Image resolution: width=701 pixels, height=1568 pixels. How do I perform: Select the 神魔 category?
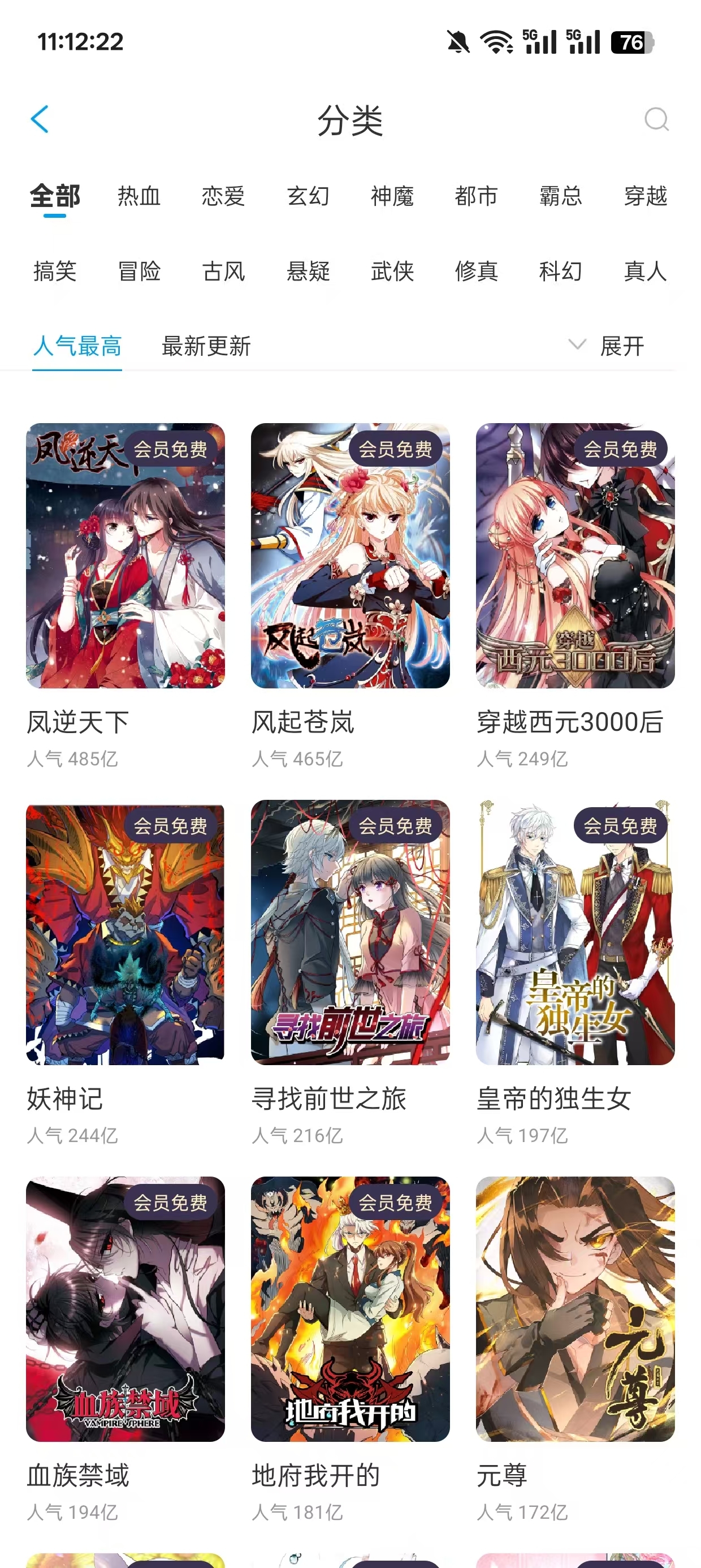392,197
